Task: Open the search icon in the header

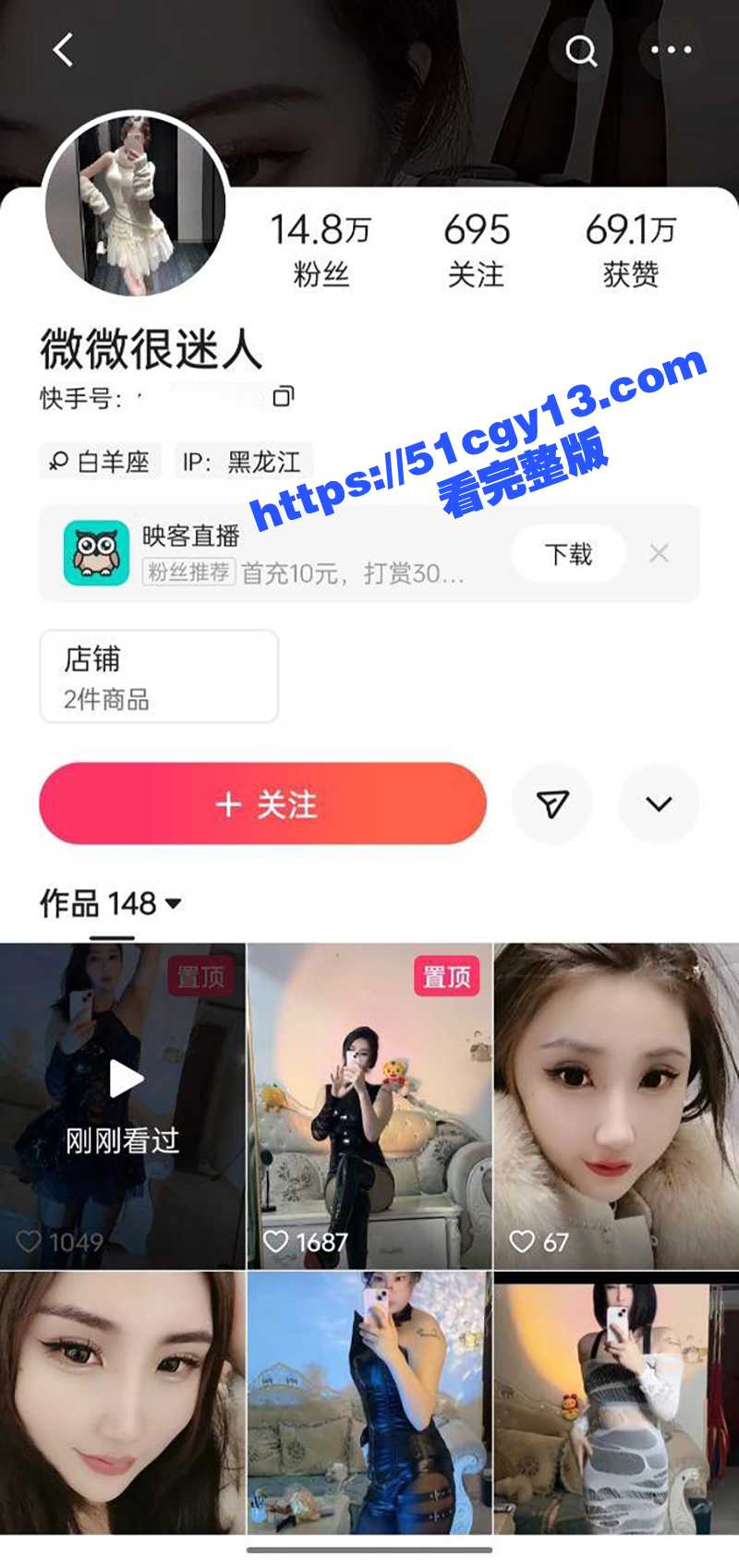Action: [x=581, y=51]
